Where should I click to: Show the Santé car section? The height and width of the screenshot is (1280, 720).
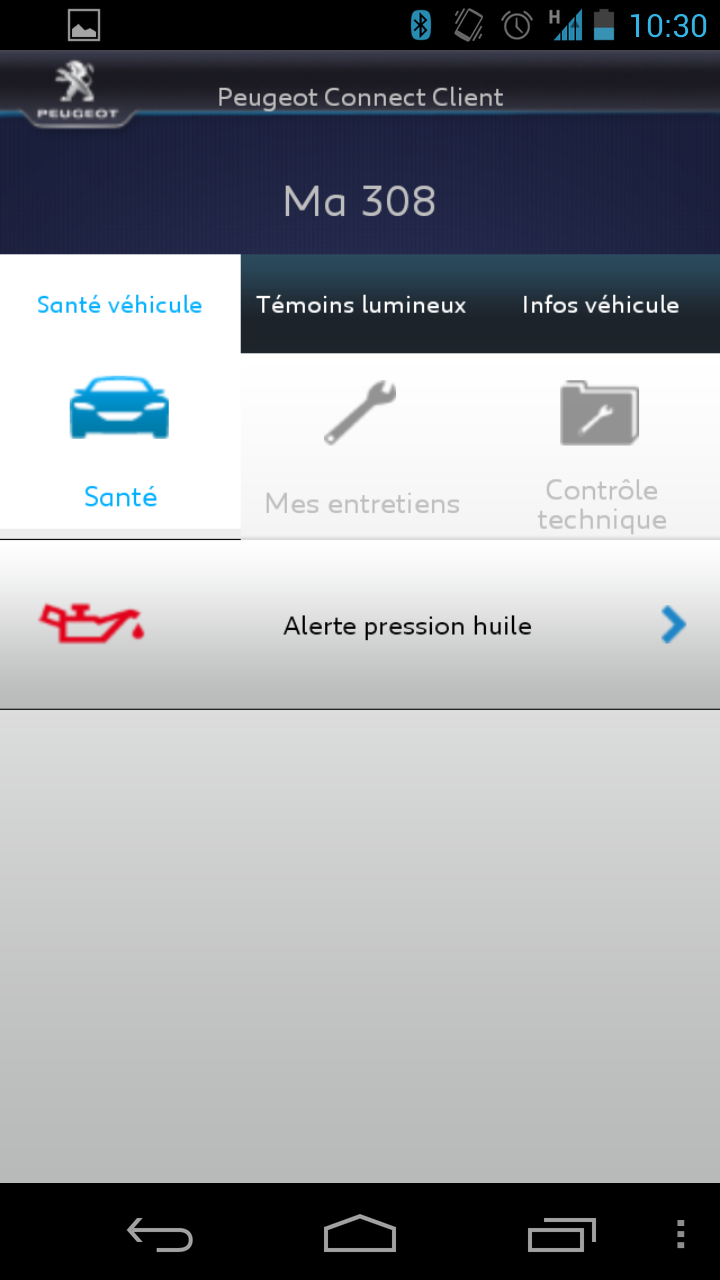(x=120, y=440)
